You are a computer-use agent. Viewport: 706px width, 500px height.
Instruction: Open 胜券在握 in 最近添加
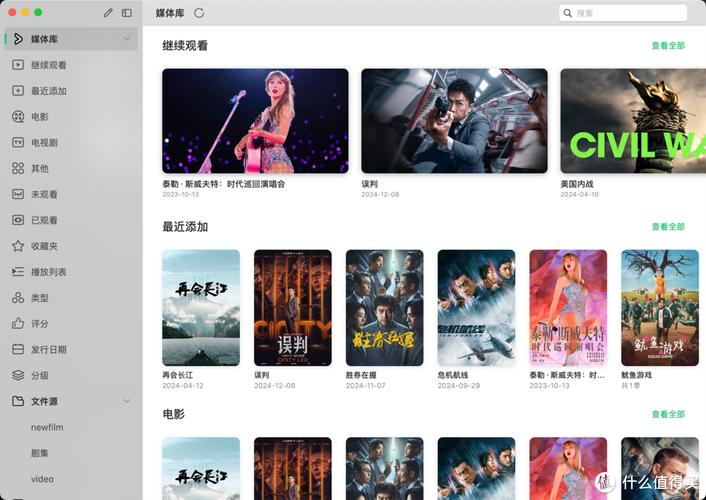tap(384, 307)
